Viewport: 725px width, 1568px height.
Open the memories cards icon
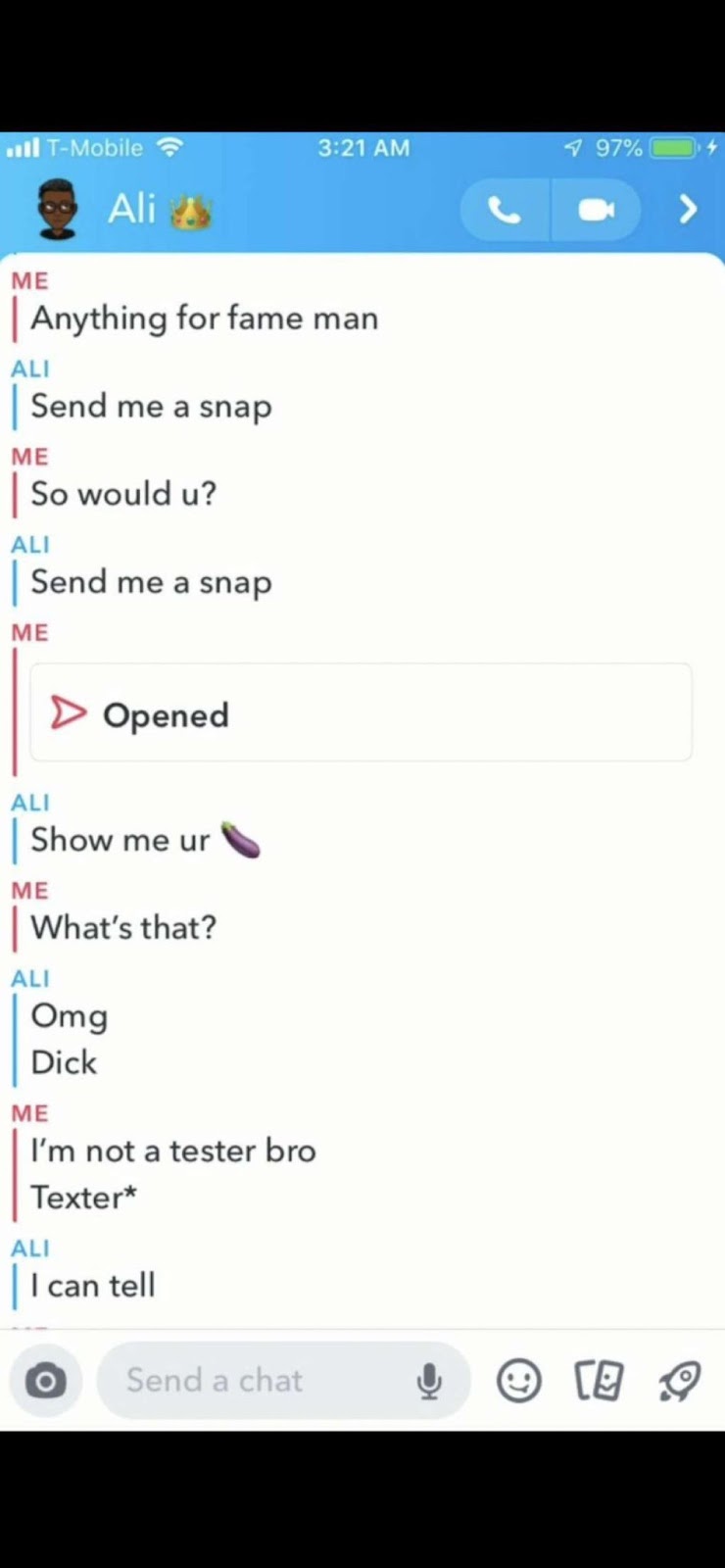point(598,1382)
